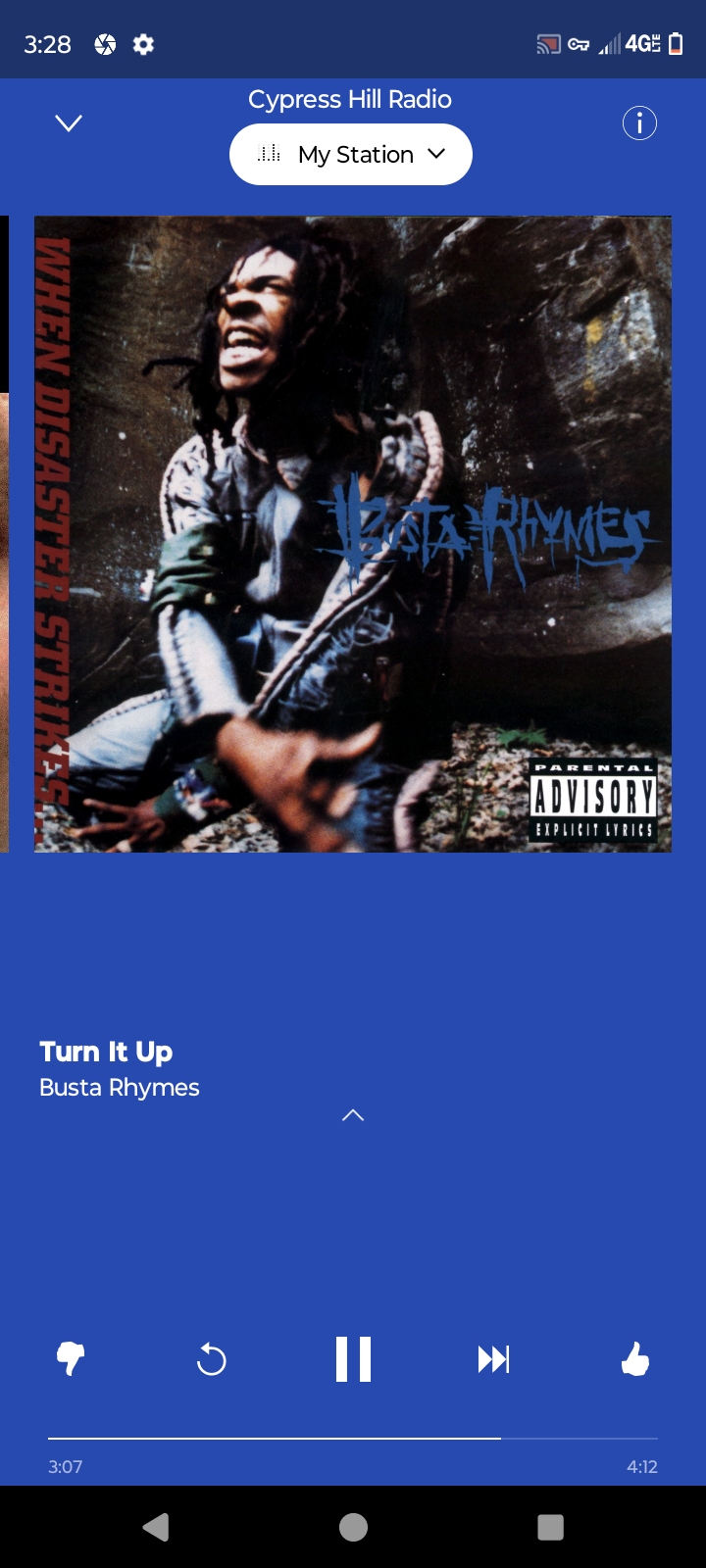Skip to the next track

[493, 1359]
